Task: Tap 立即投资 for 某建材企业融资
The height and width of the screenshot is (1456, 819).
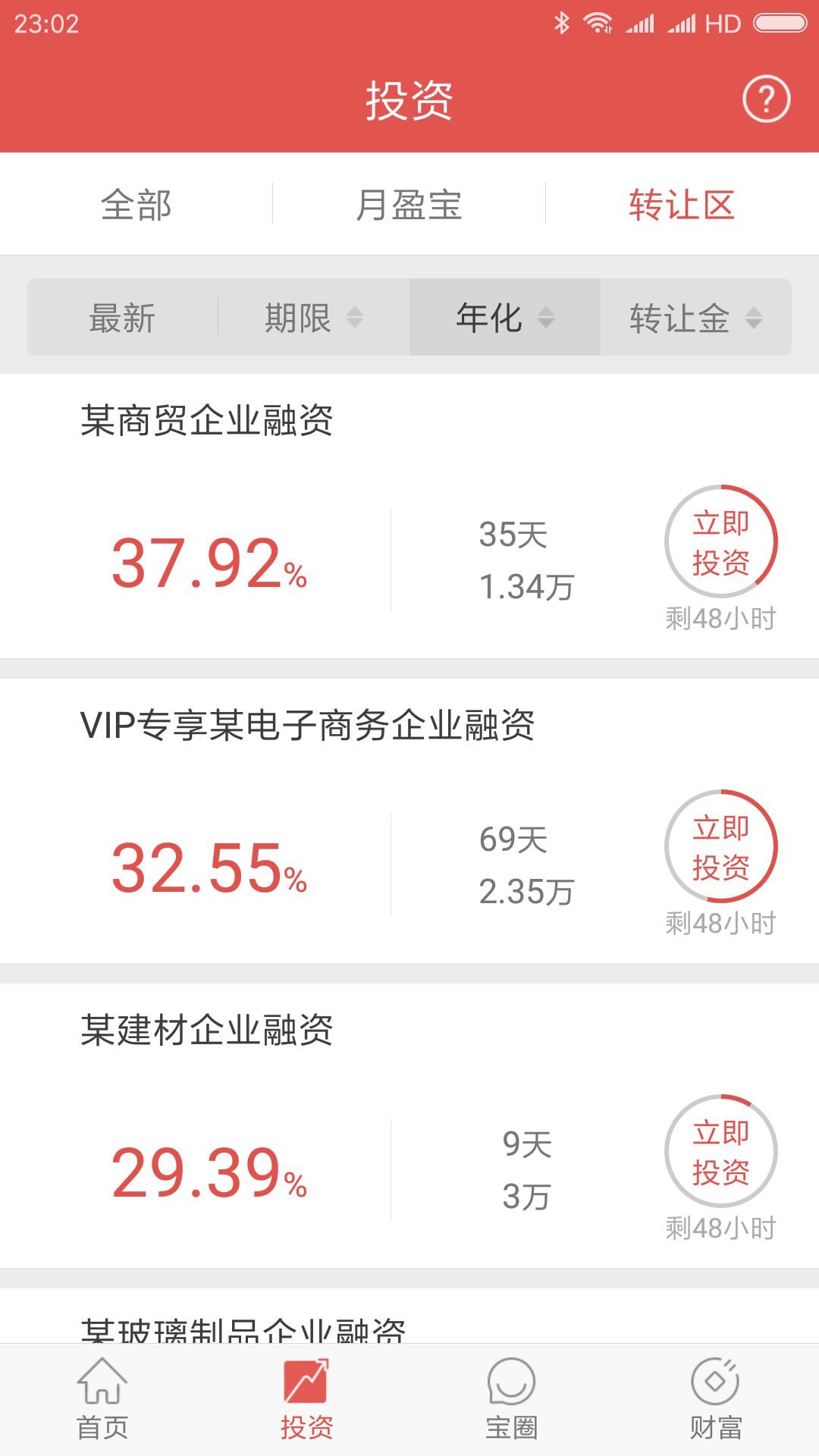Action: tap(720, 1151)
